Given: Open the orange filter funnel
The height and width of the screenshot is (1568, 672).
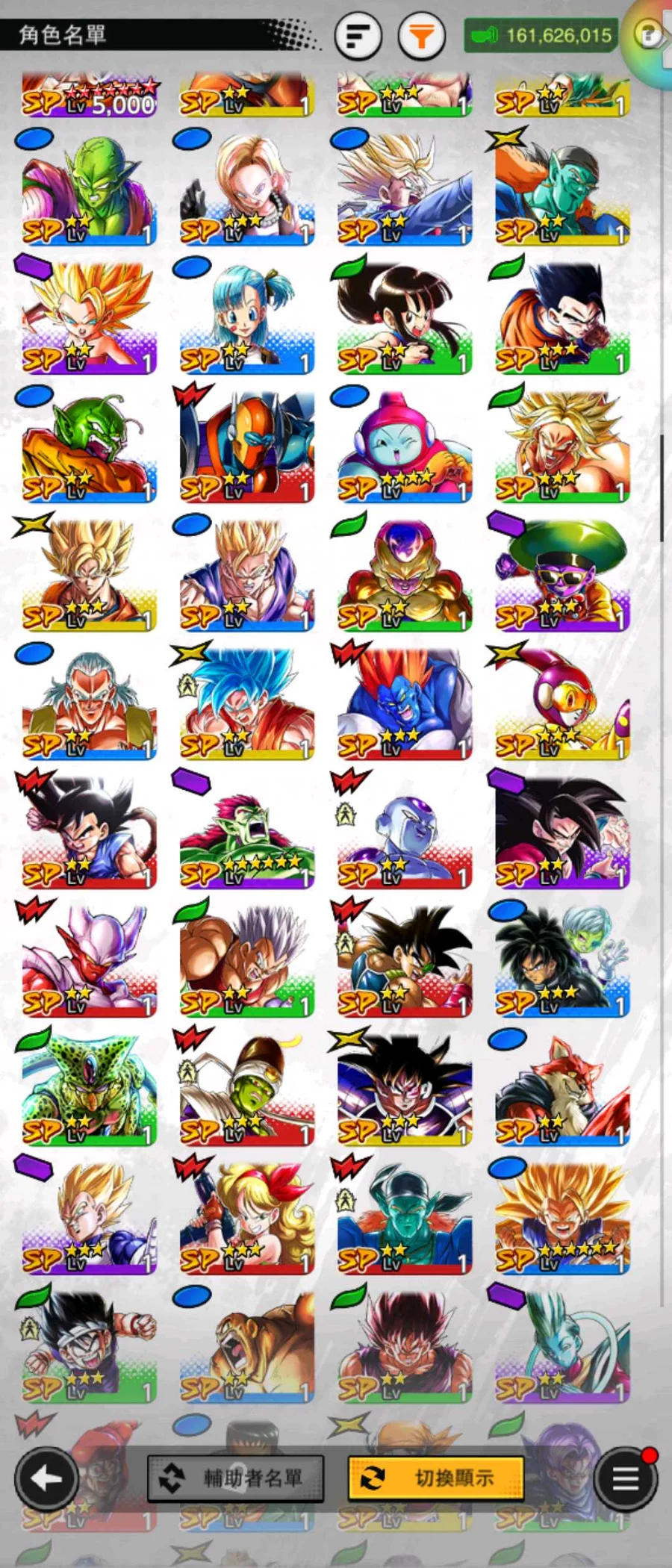Looking at the screenshot, I should tap(421, 35).
